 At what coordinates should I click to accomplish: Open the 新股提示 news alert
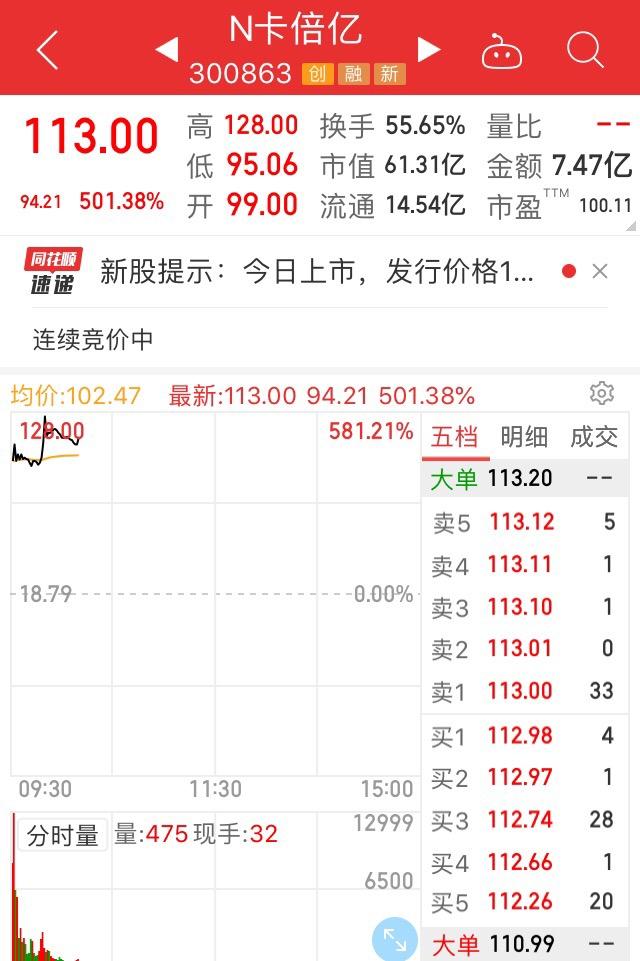coord(316,271)
